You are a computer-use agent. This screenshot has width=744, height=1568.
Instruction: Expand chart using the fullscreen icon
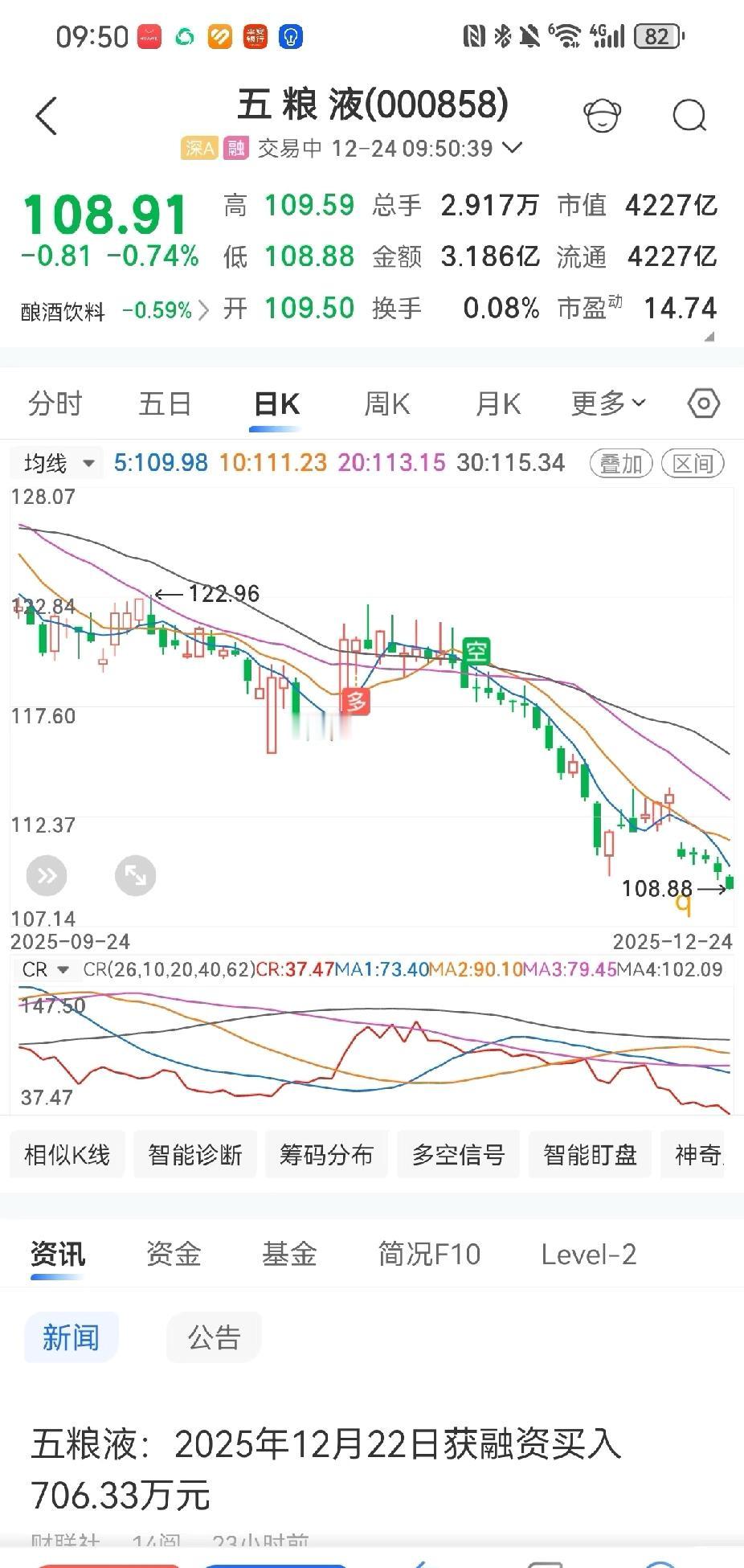[x=135, y=875]
